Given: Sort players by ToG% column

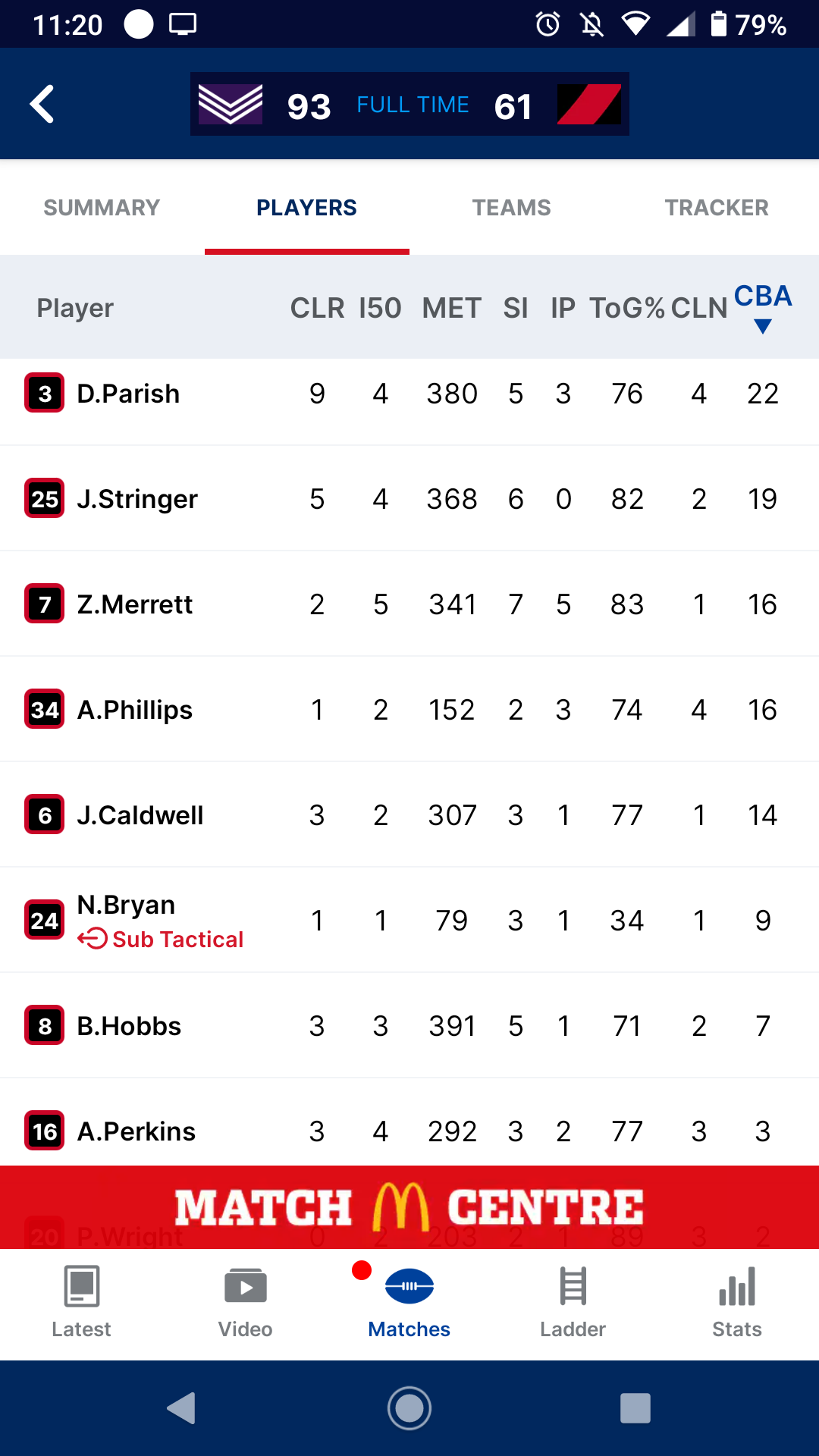Looking at the screenshot, I should click(627, 308).
